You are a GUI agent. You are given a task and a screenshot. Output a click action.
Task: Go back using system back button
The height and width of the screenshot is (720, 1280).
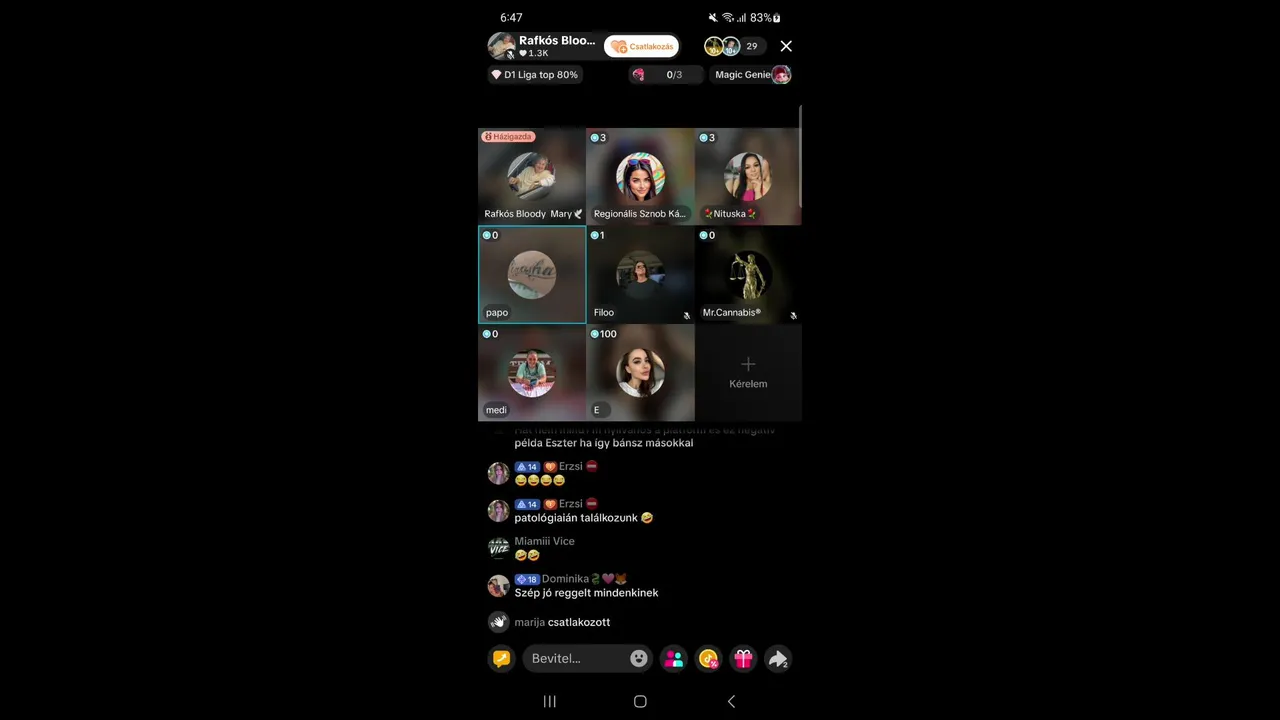click(731, 701)
